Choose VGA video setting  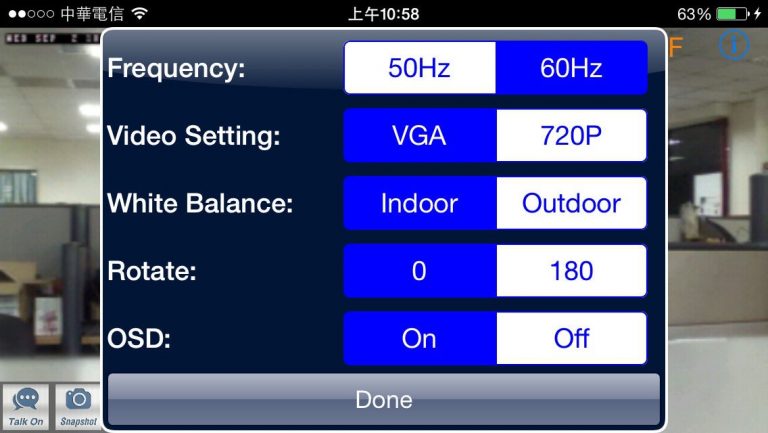[x=420, y=135]
